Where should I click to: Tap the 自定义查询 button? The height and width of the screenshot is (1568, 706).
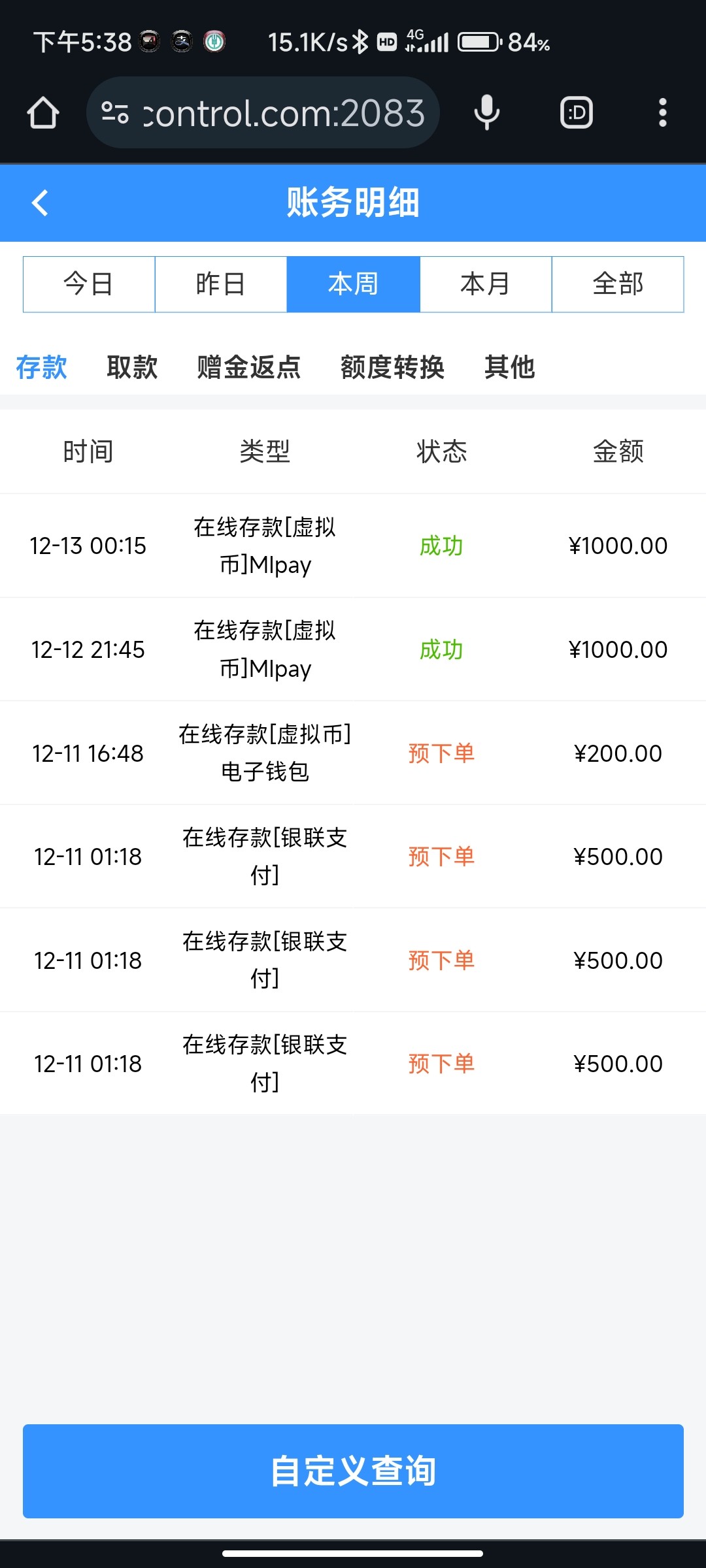point(353,1471)
